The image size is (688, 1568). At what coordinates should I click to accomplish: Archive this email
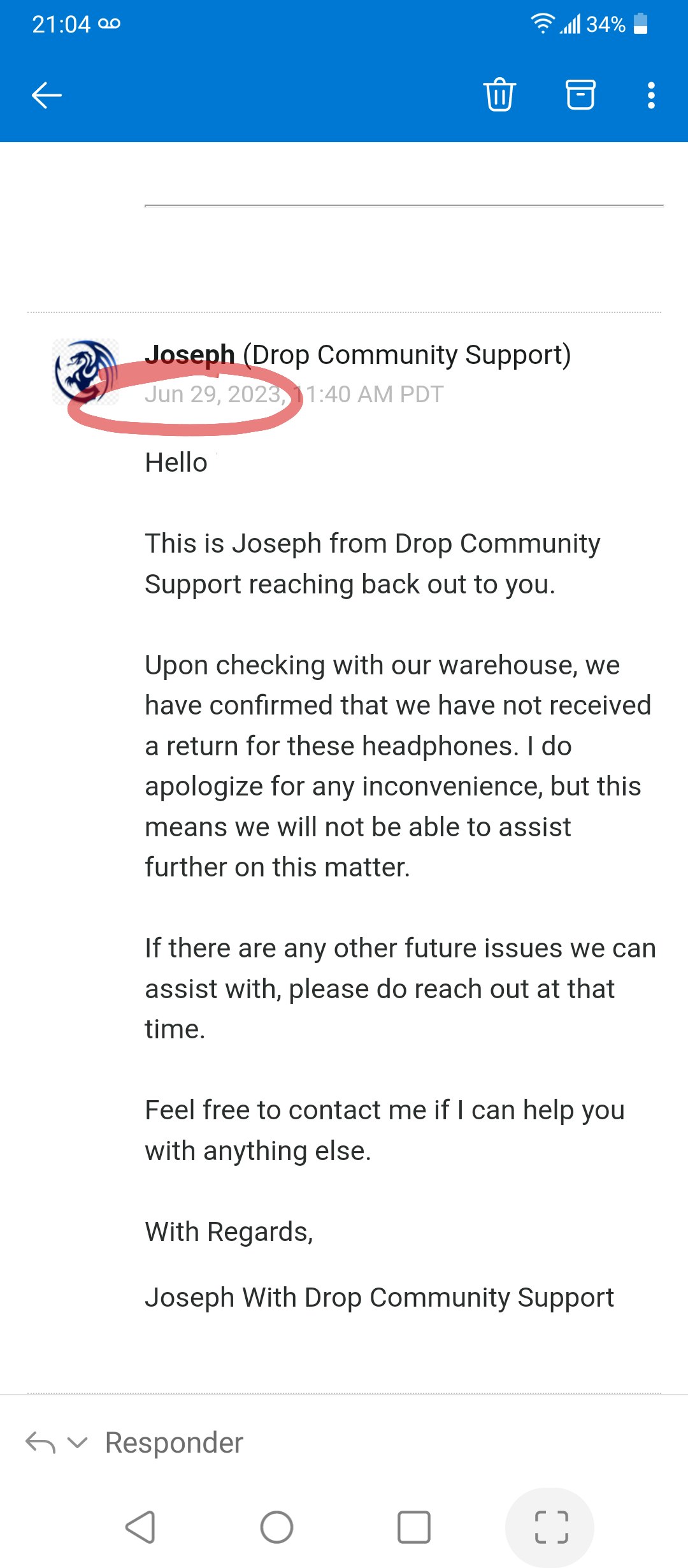580,95
